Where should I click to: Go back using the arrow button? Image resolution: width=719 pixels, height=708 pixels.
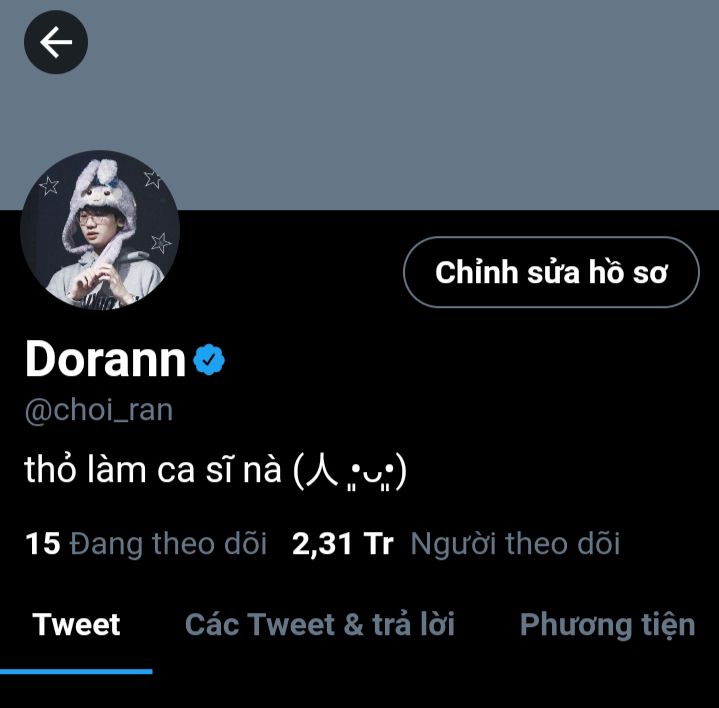tap(56, 42)
